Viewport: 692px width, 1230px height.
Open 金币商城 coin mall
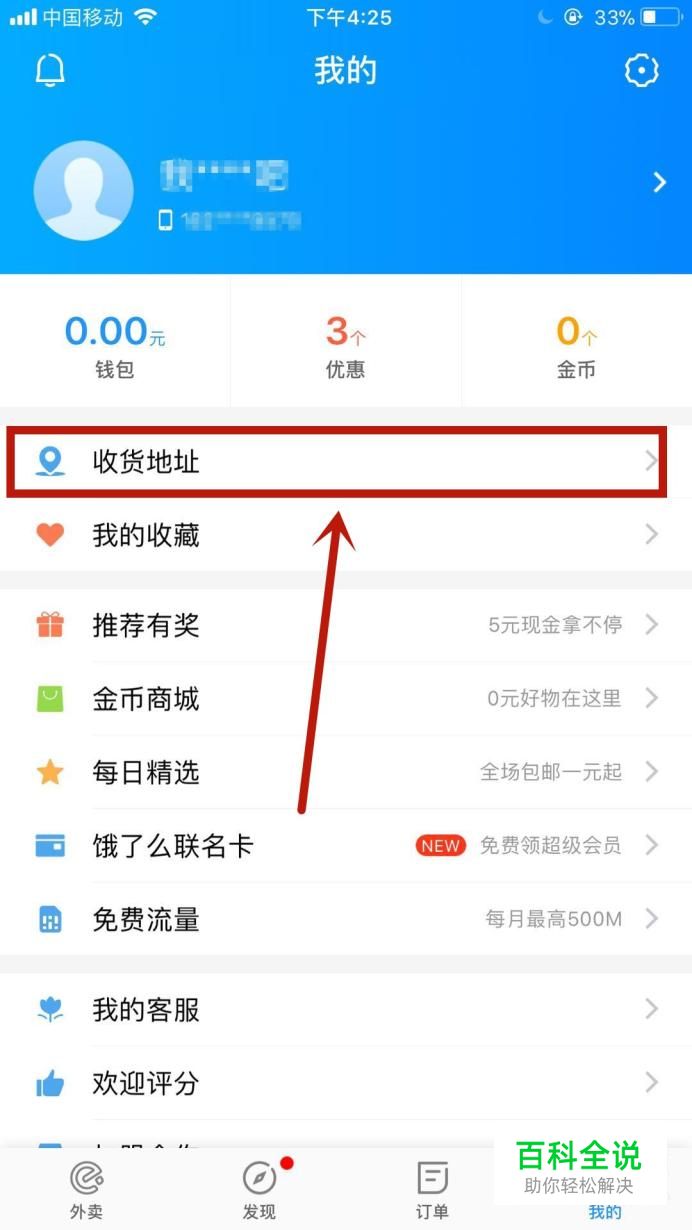pos(346,698)
